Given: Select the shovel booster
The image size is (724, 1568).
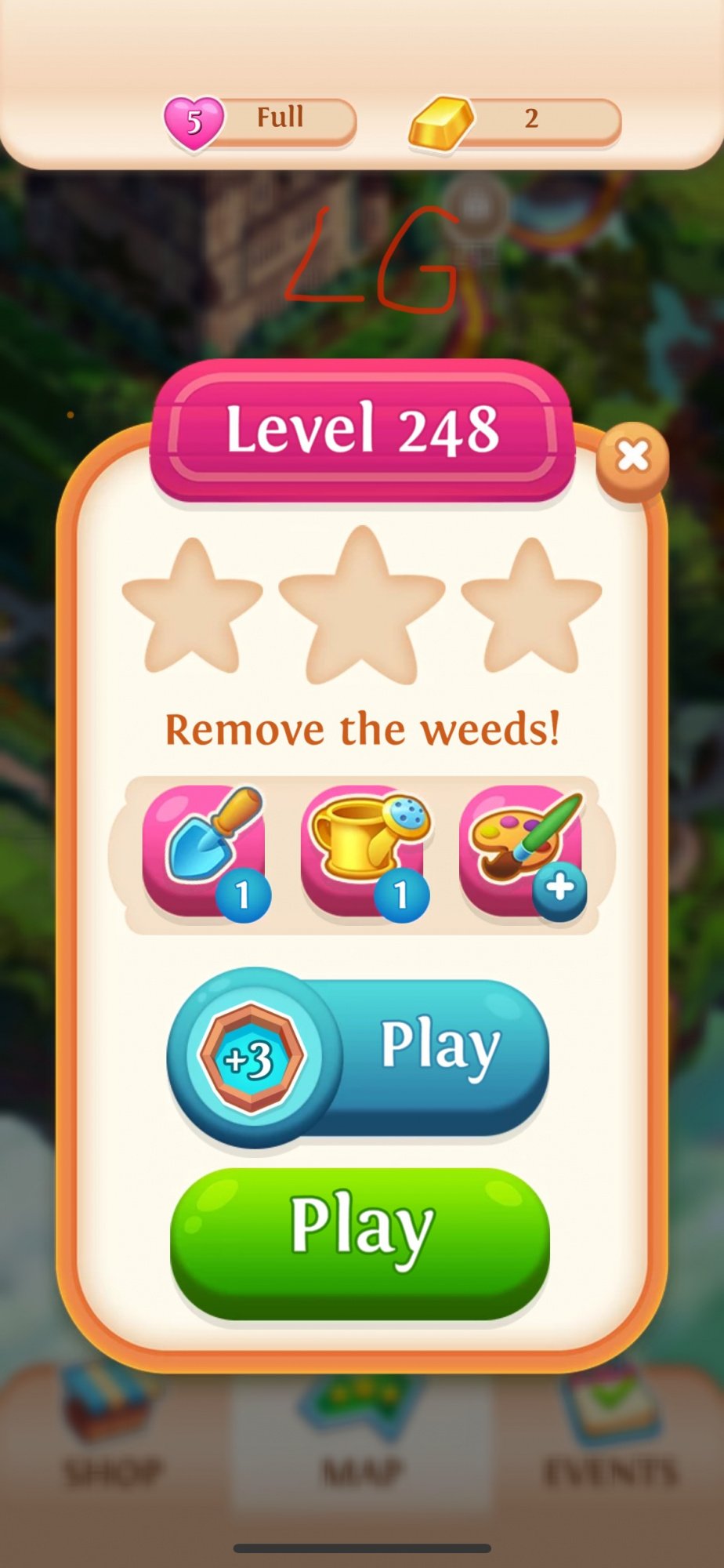Looking at the screenshot, I should click(205, 850).
